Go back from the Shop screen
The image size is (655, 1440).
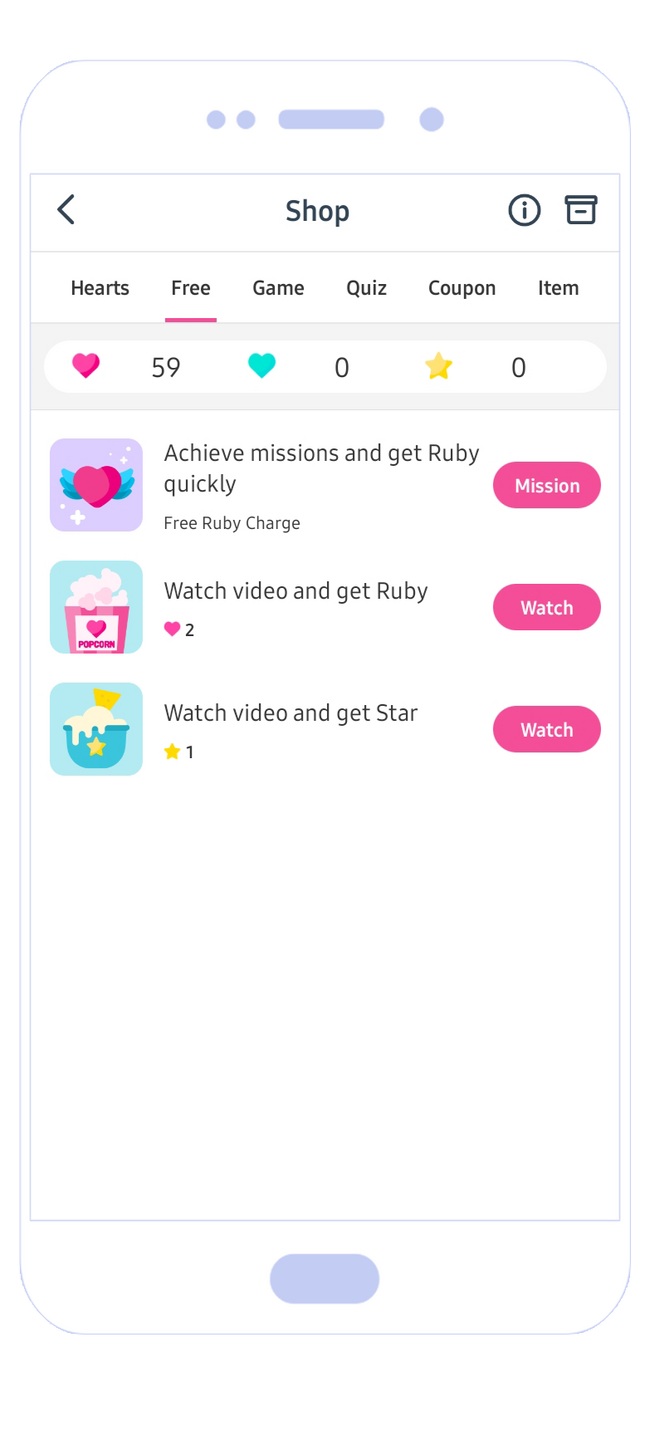coord(66,210)
